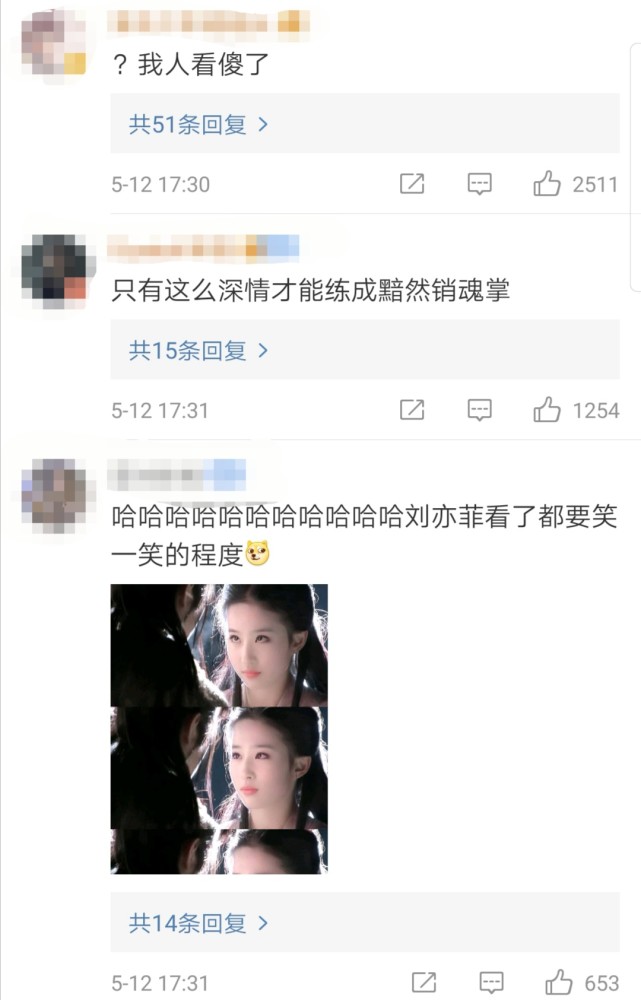Open the image attached to the 刘亦菲 comment
This screenshot has width=641, height=1000.
(219, 729)
